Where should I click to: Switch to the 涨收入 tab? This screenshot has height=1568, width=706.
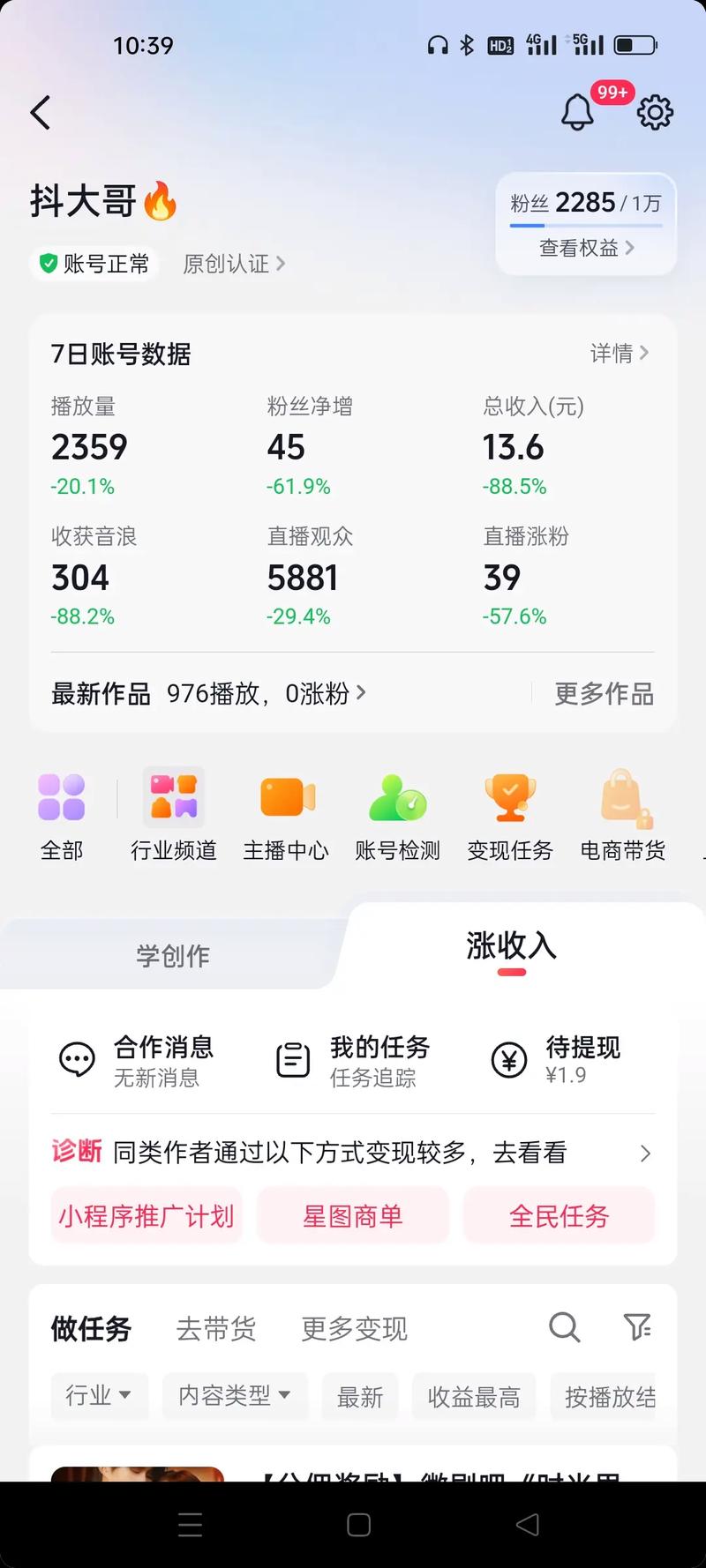click(x=510, y=945)
